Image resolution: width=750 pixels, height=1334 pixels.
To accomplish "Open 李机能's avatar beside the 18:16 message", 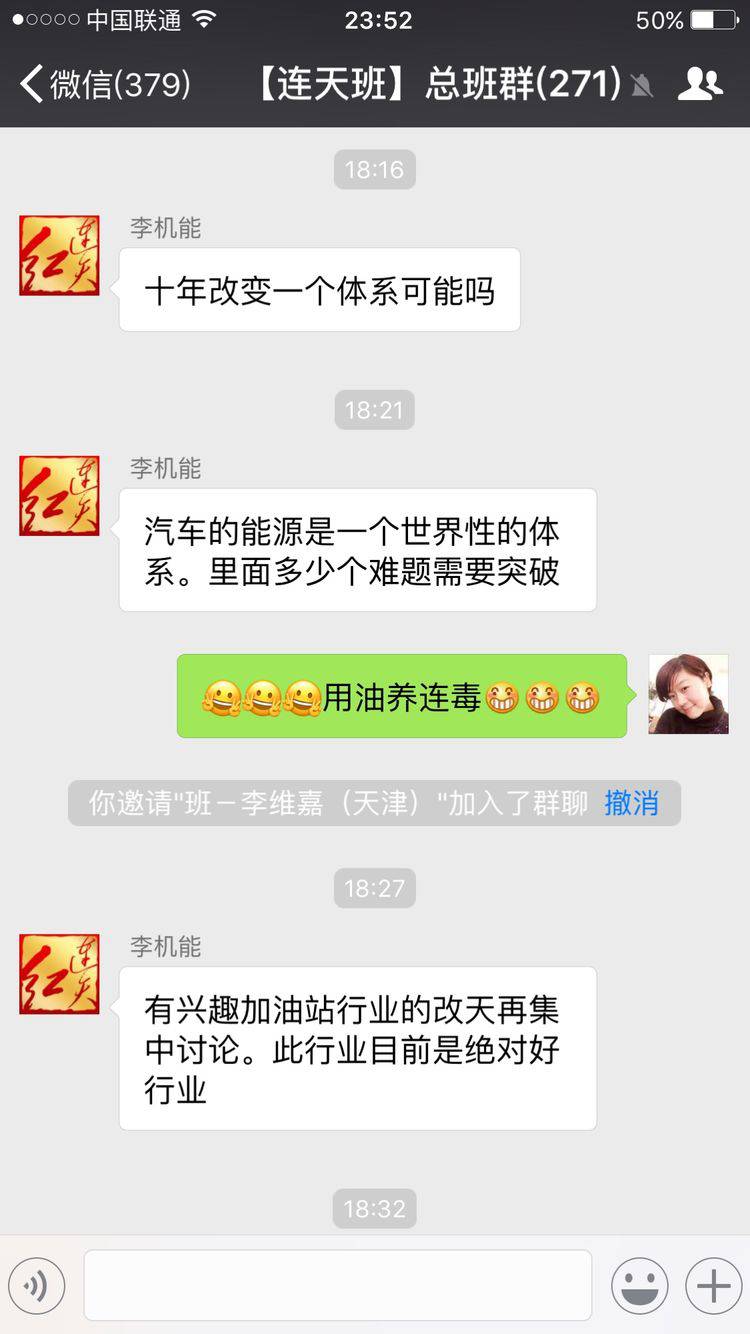I will (x=60, y=255).
